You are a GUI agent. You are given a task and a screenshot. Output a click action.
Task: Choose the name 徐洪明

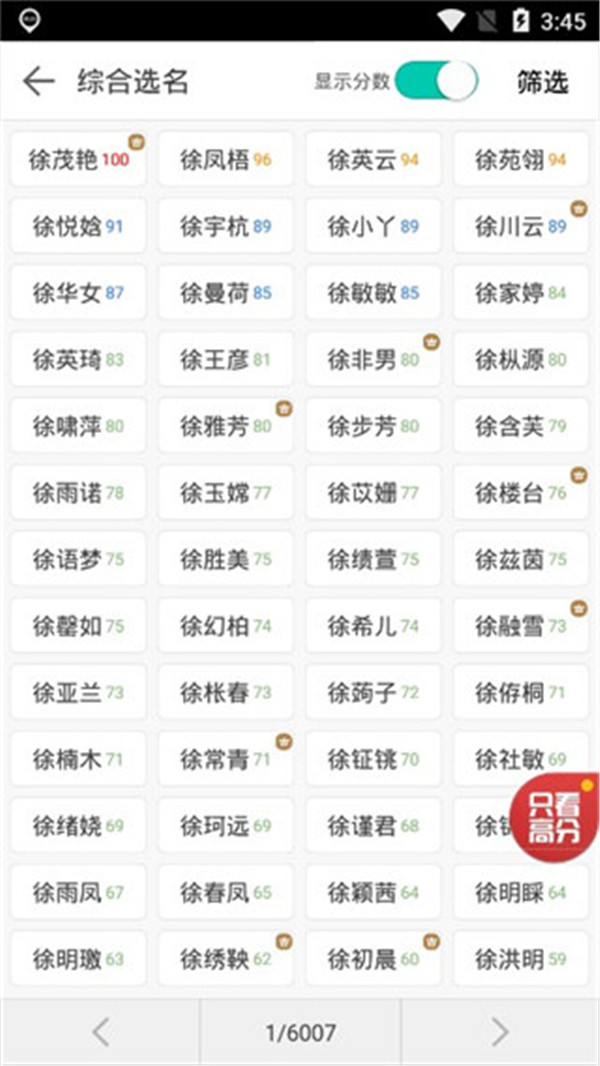pyautogui.click(x=520, y=960)
